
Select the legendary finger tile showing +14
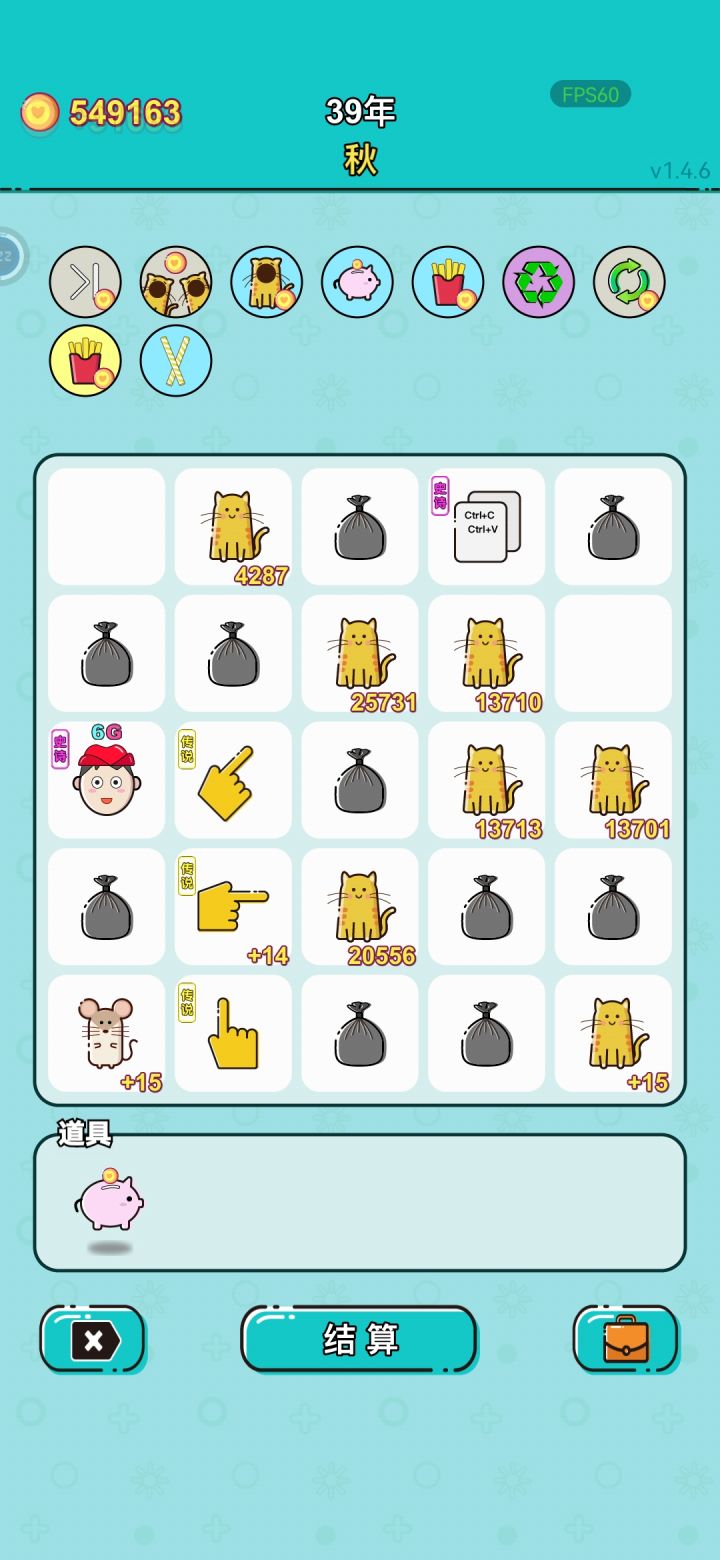coord(232,907)
